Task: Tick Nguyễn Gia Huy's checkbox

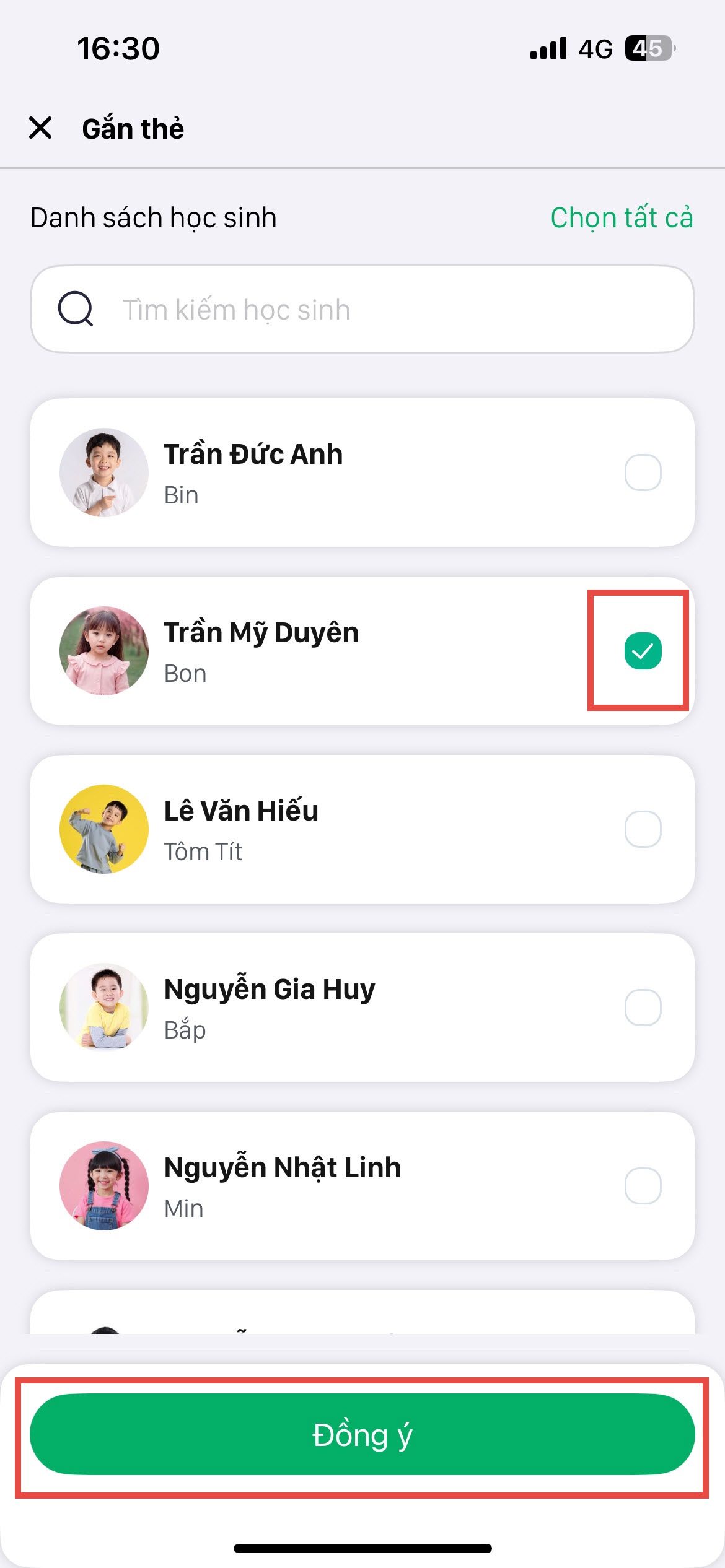Action: tap(643, 1008)
